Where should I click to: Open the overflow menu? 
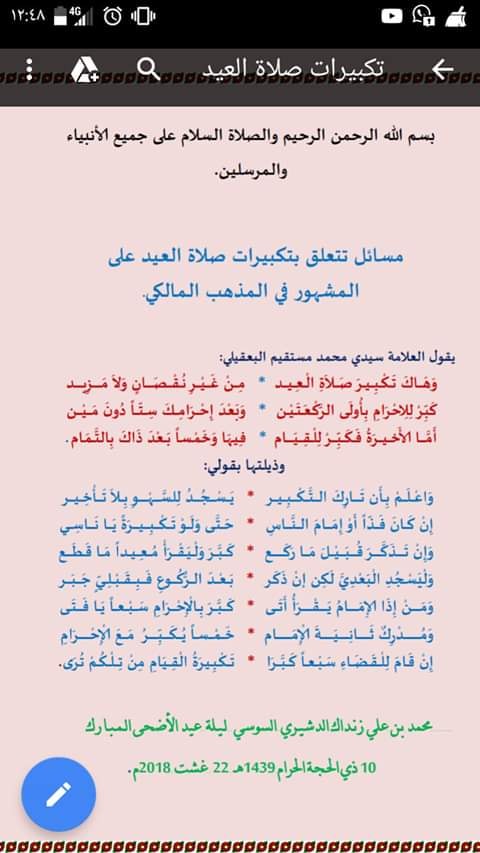coord(29,70)
